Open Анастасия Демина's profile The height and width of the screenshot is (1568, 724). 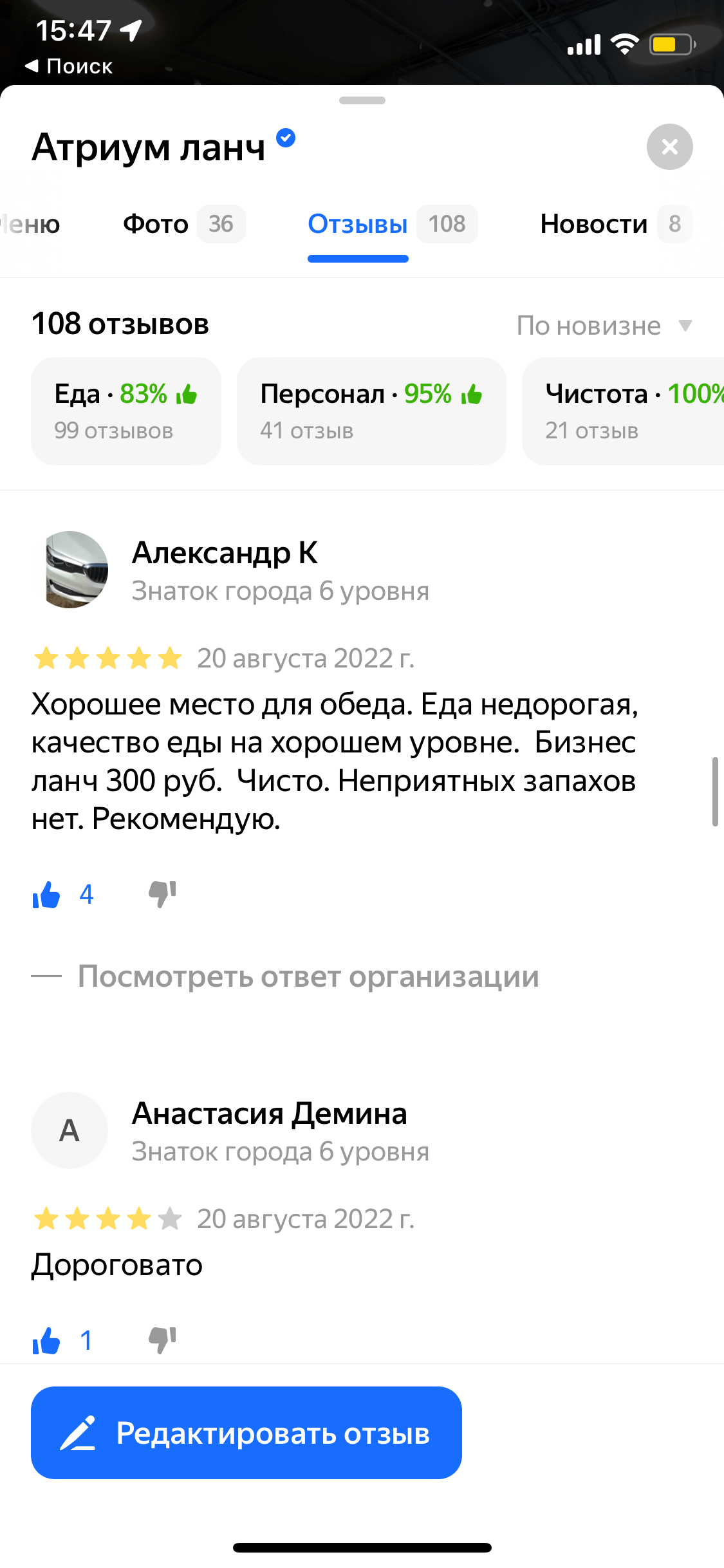pyautogui.click(x=269, y=1114)
